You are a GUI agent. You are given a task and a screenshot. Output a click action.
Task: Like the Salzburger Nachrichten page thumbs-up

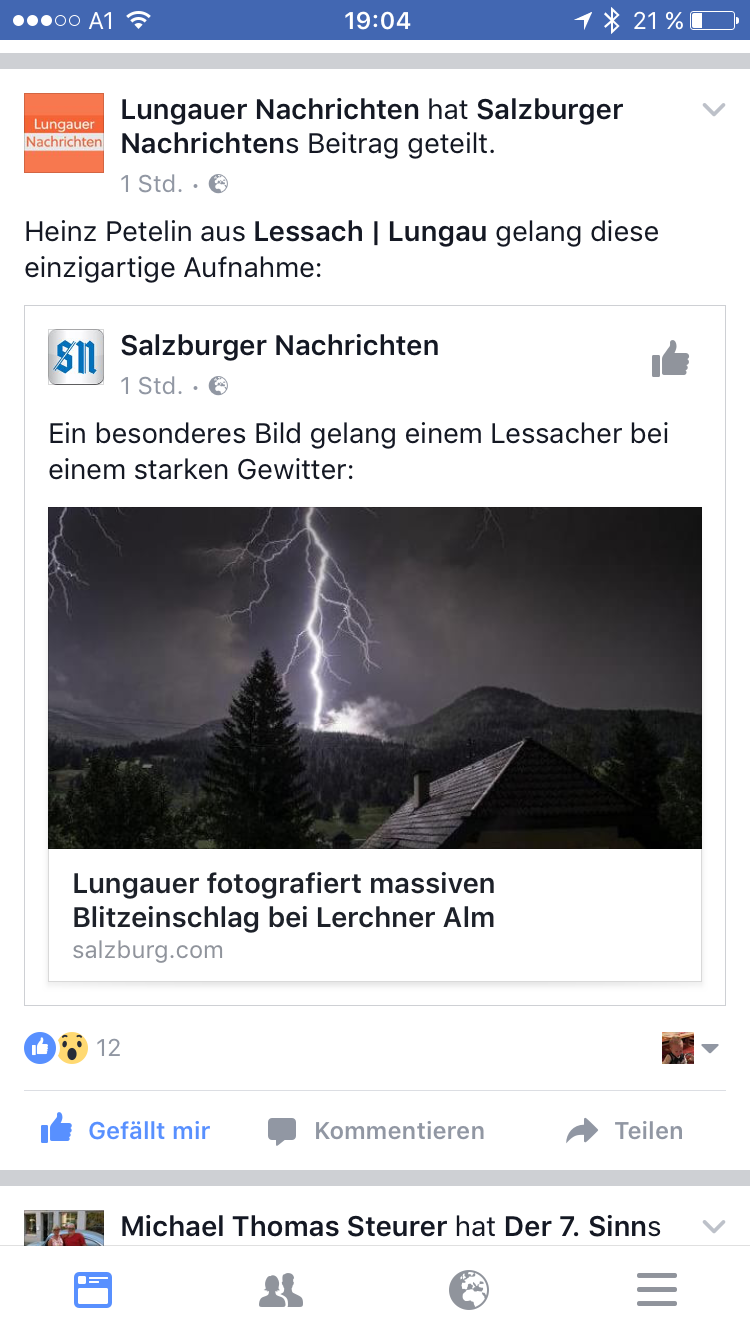[670, 359]
